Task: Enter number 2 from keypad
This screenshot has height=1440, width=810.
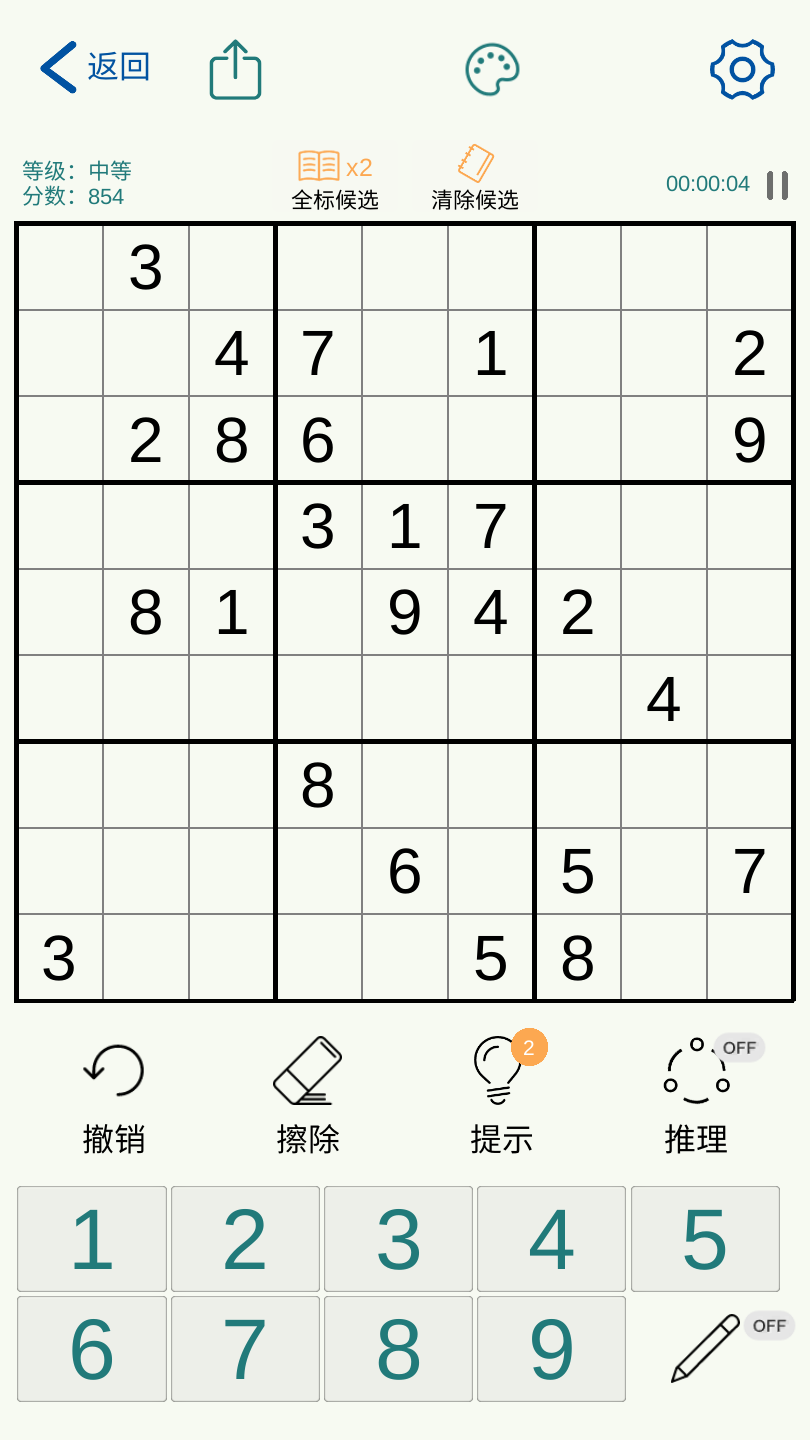Action: coord(245,1239)
